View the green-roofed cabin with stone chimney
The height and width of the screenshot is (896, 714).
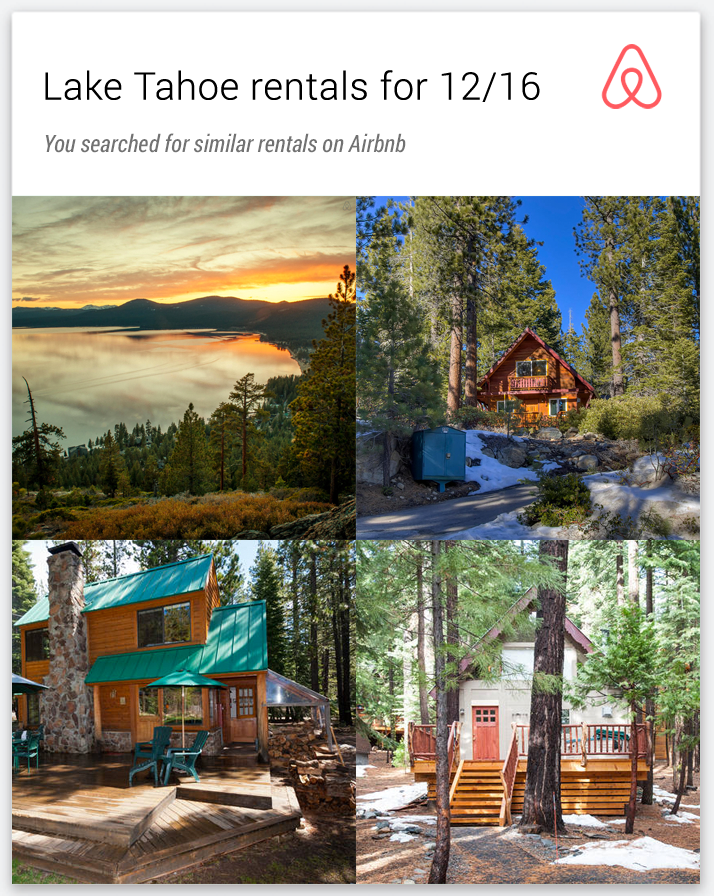coord(183,711)
